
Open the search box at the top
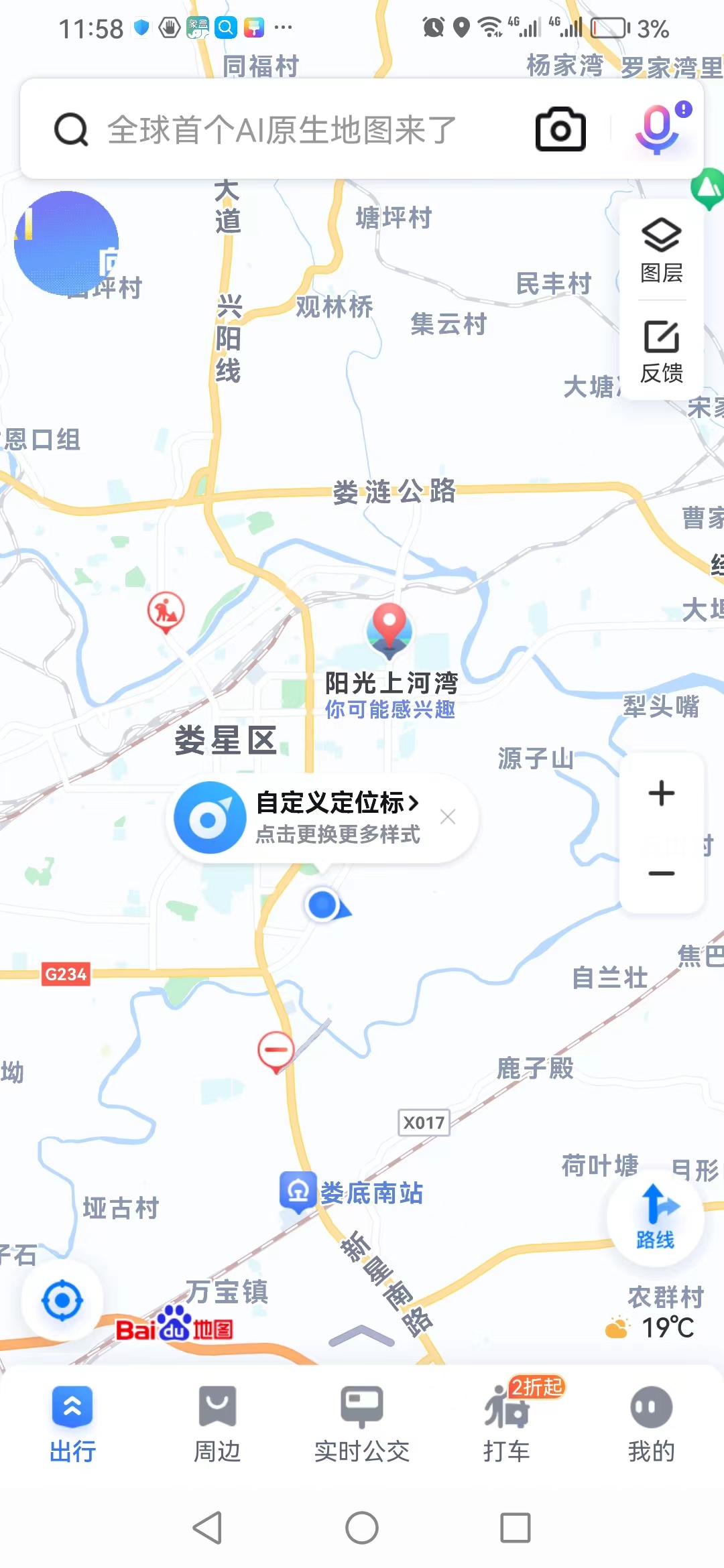[x=282, y=129]
